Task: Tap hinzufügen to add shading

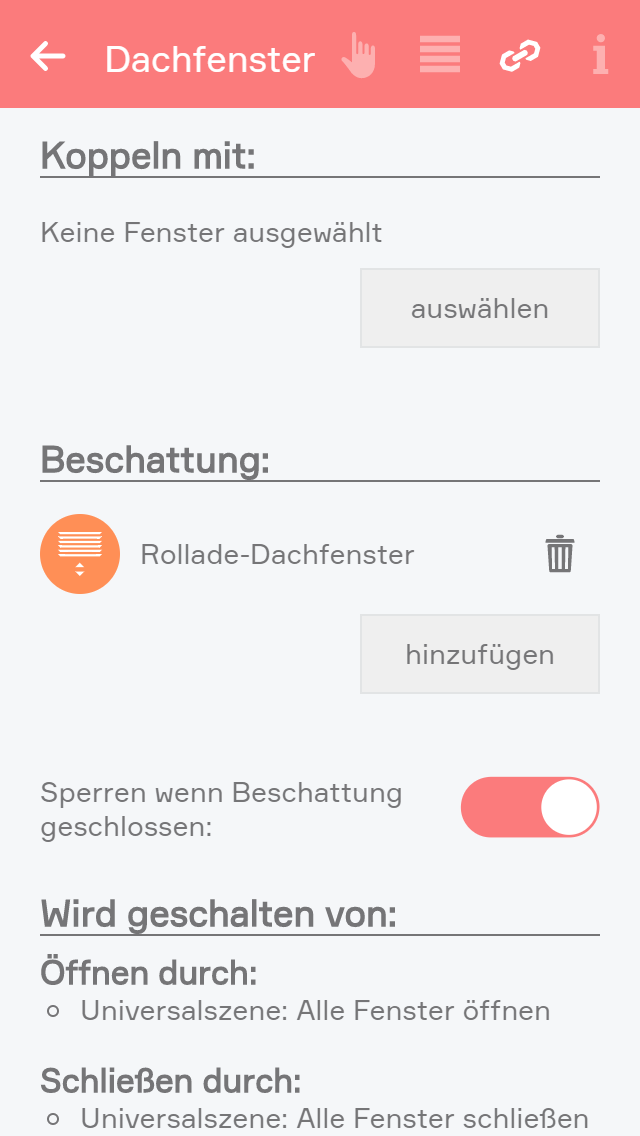Action: point(480,654)
